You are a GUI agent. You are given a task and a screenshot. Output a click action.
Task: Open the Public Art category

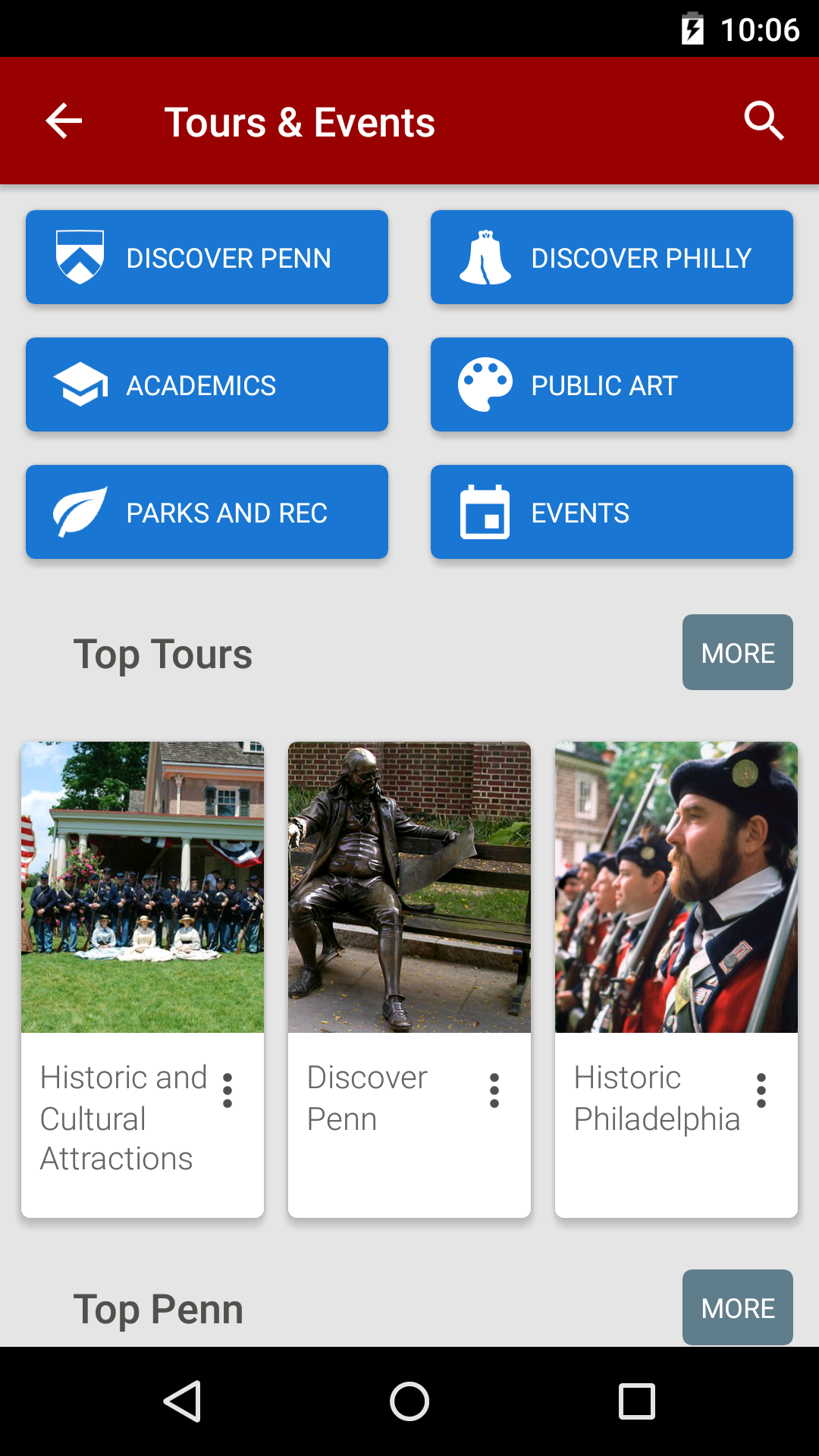point(611,385)
